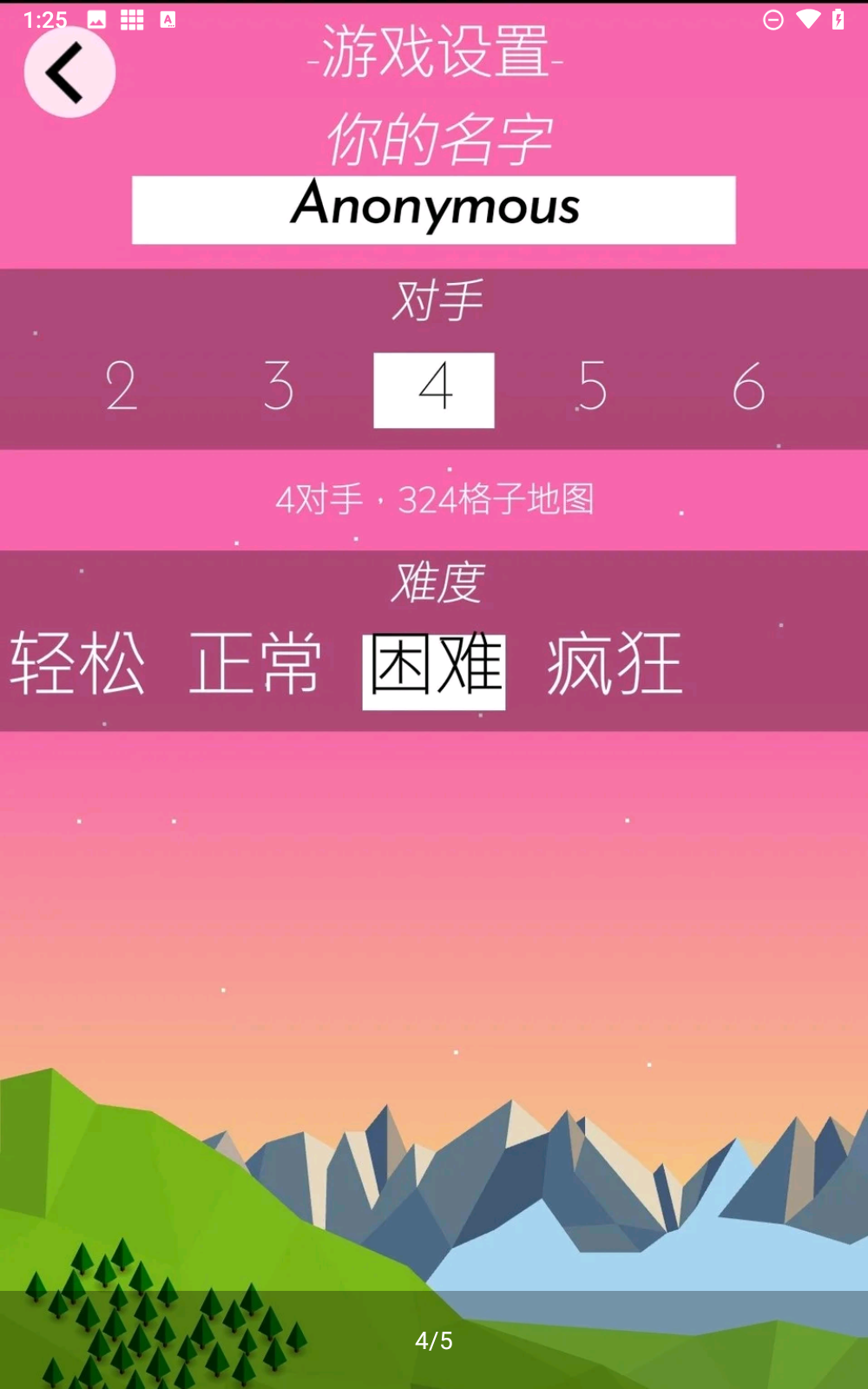Image resolution: width=868 pixels, height=1389 pixels.
Task: Pick 6 opponents
Action: (x=748, y=387)
